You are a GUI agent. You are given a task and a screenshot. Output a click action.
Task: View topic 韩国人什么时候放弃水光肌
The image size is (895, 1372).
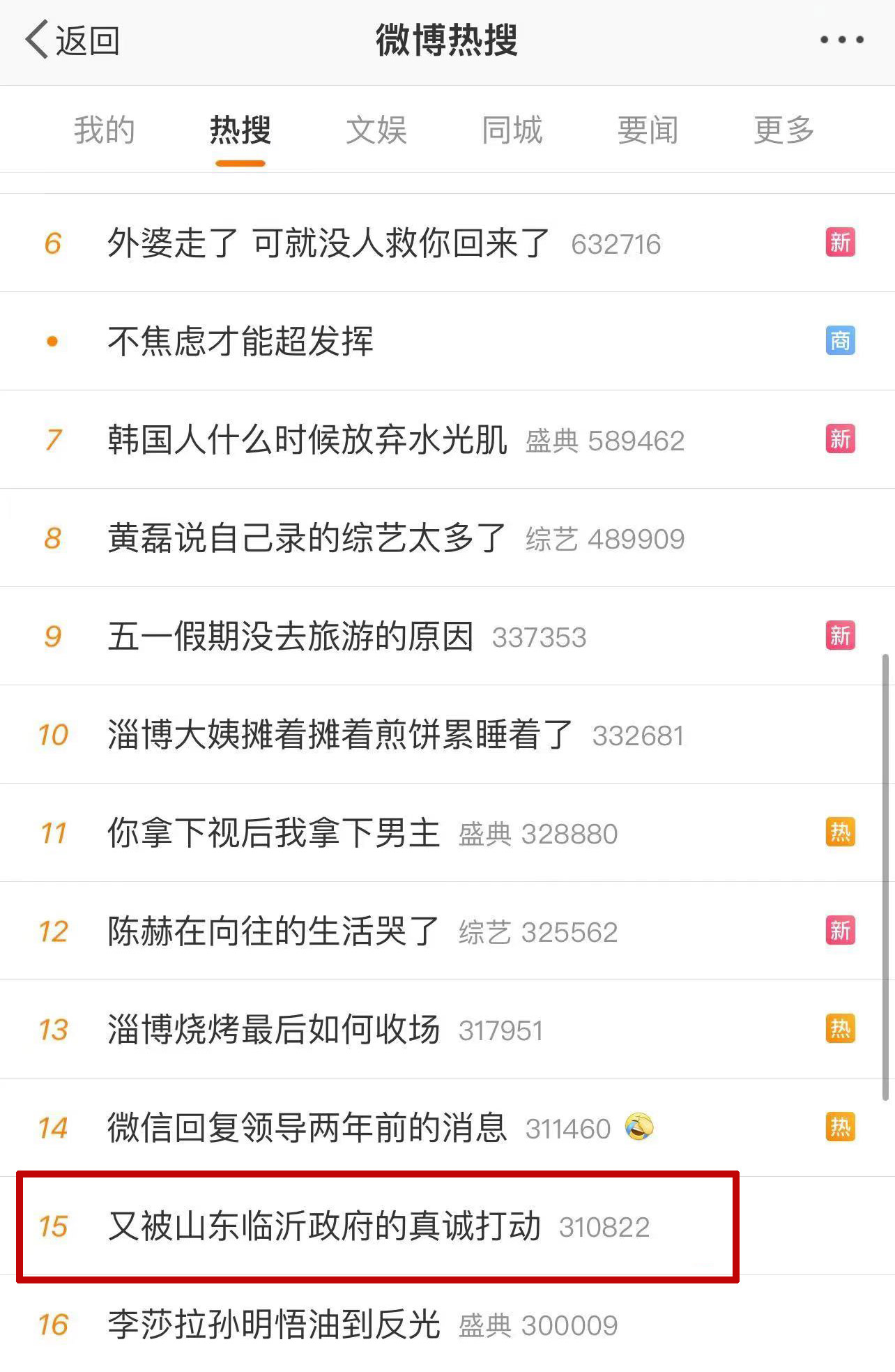(x=307, y=440)
